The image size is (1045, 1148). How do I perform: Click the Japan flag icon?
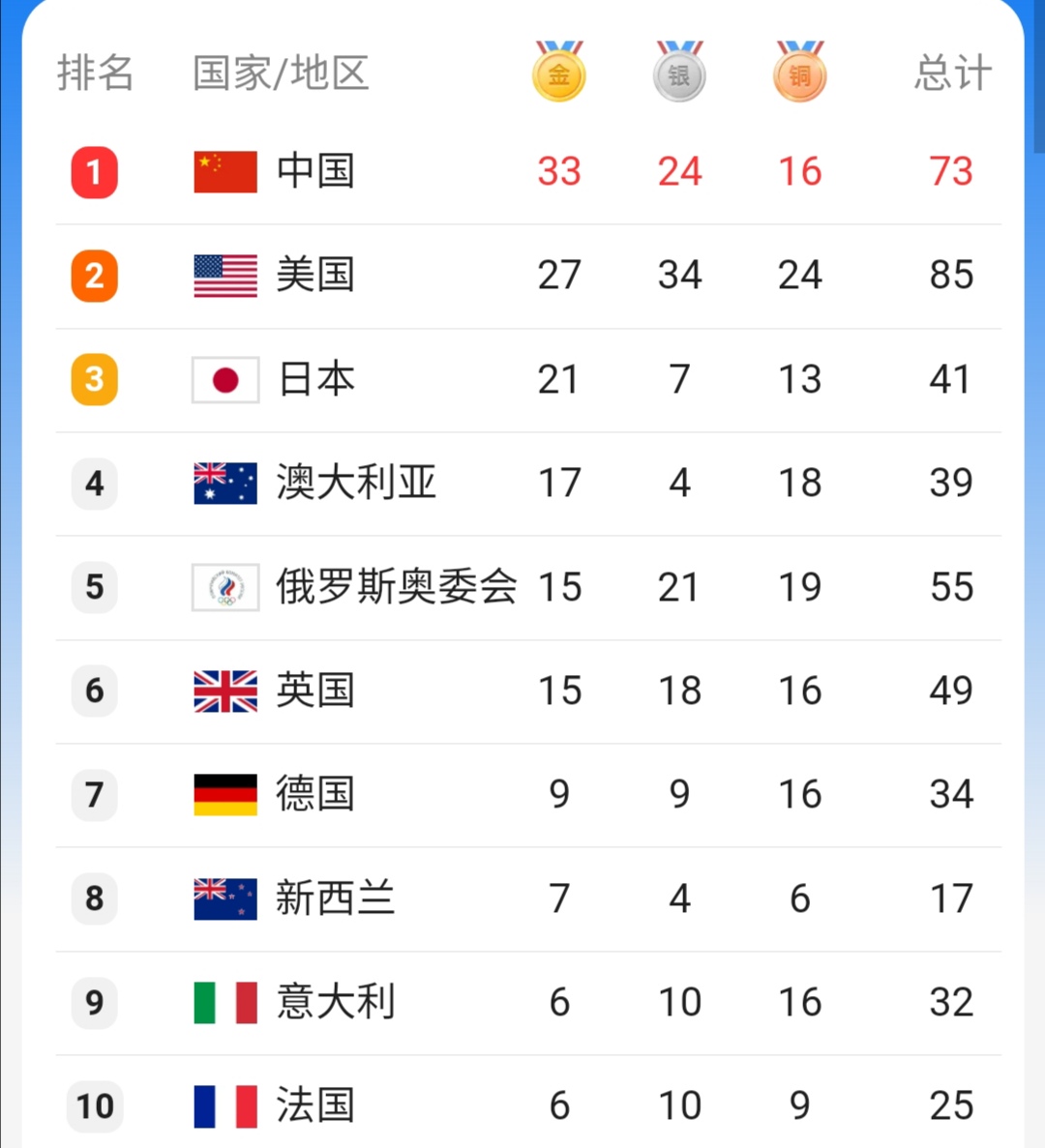coord(224,379)
